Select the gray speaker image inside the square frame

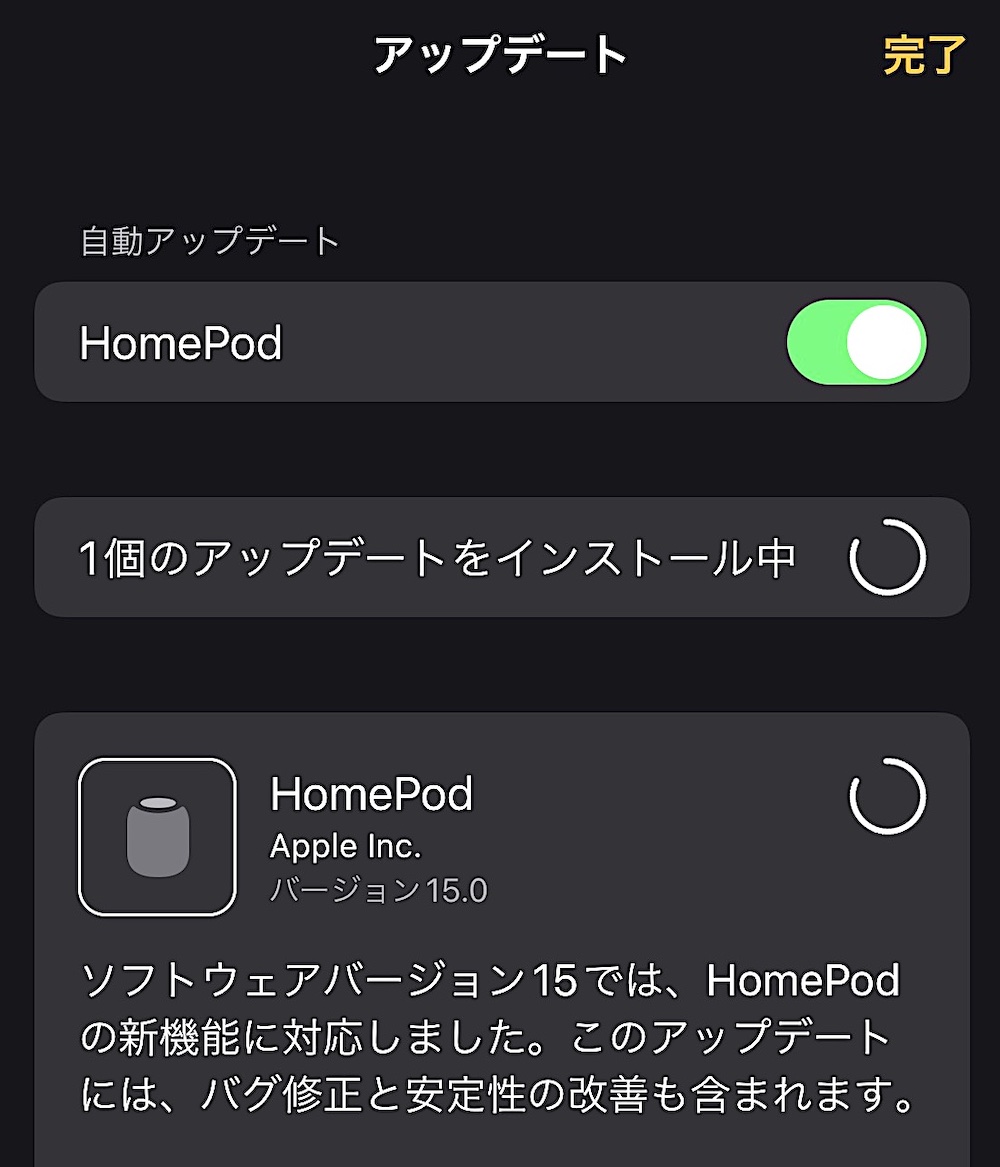[160, 837]
